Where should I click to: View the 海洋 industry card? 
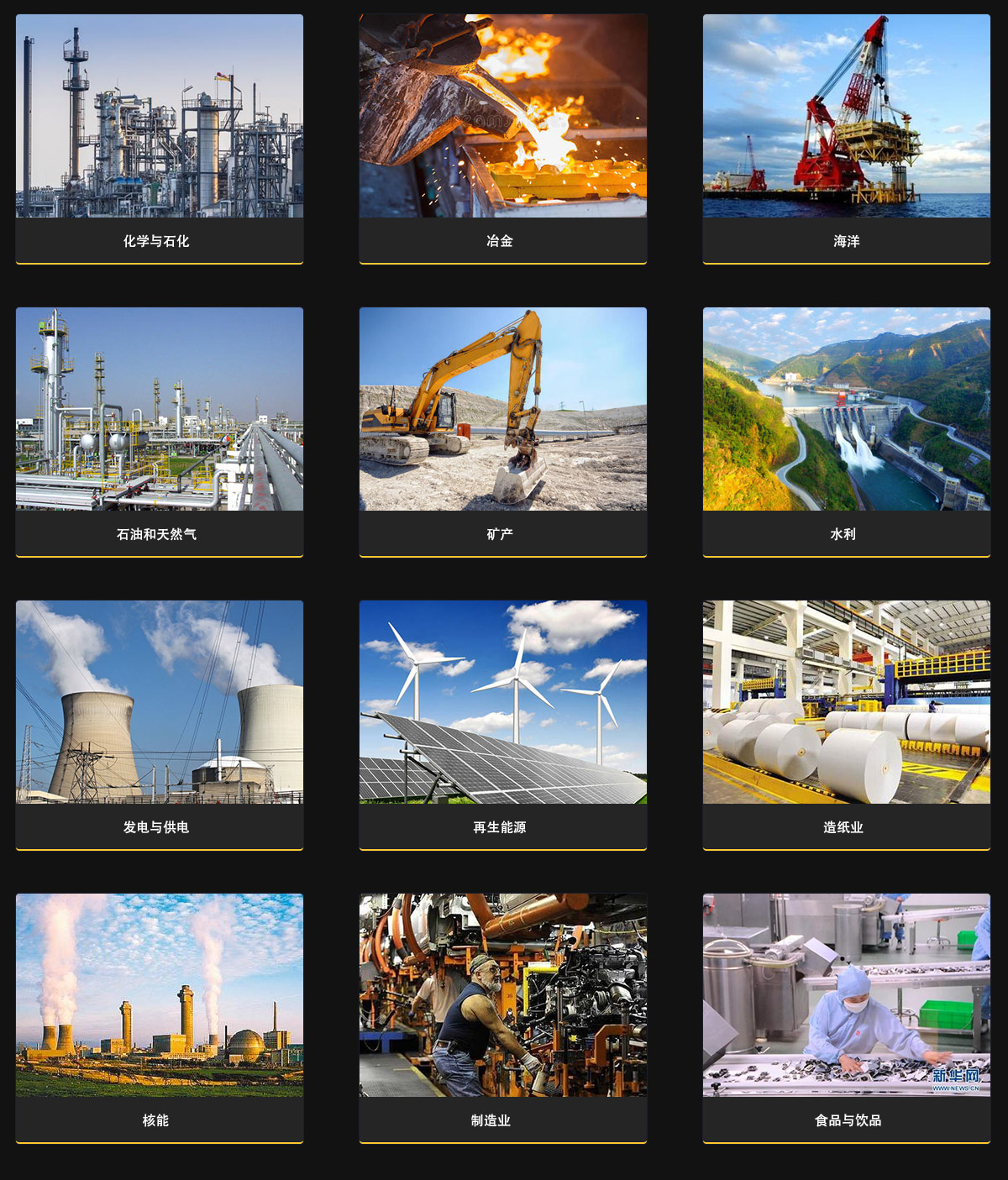(x=846, y=139)
